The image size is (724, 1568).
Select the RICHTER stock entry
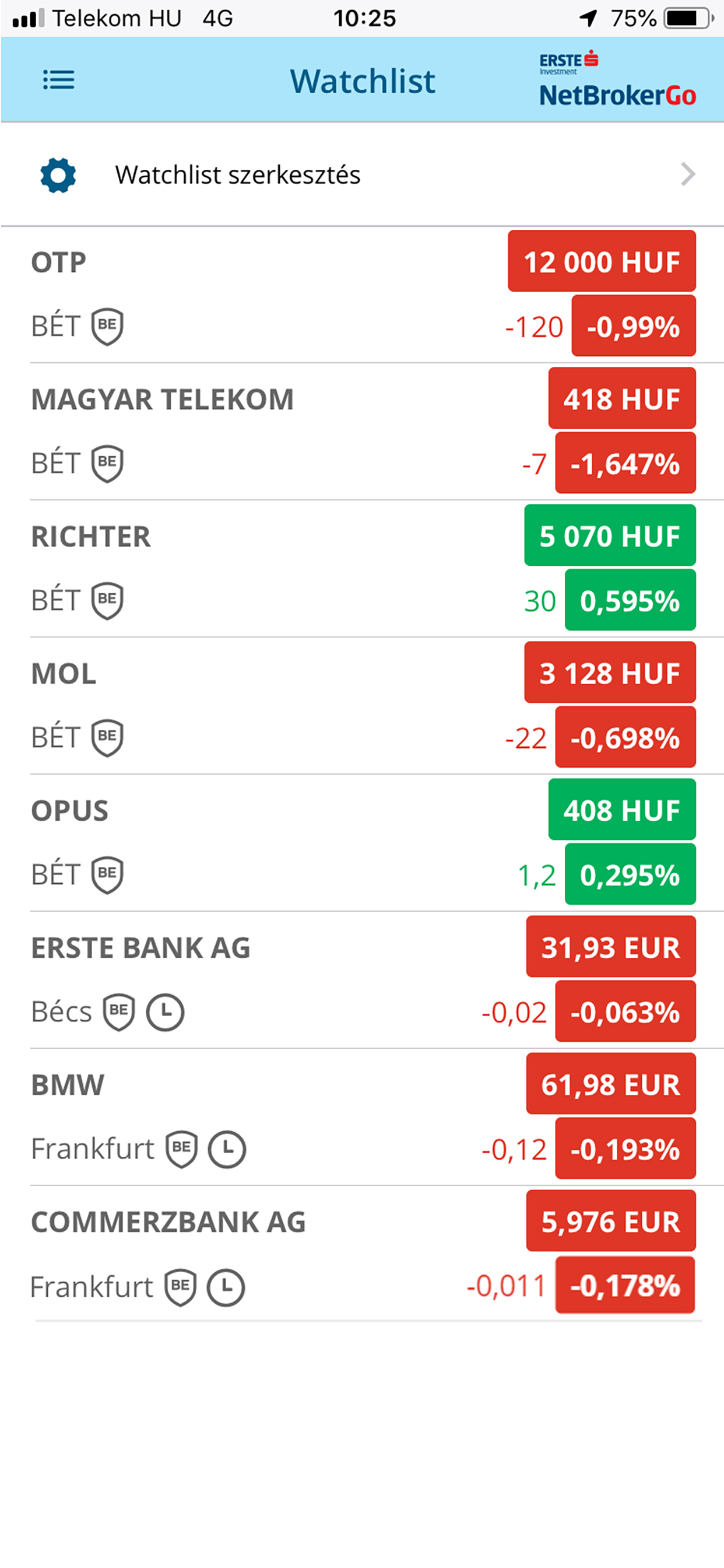click(362, 569)
